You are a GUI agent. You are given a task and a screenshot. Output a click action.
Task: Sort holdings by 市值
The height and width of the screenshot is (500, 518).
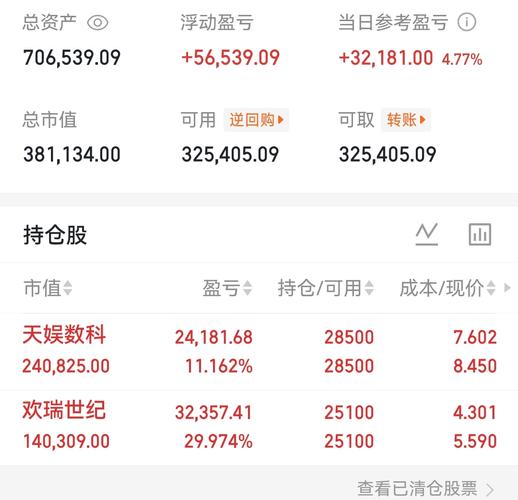[48, 288]
